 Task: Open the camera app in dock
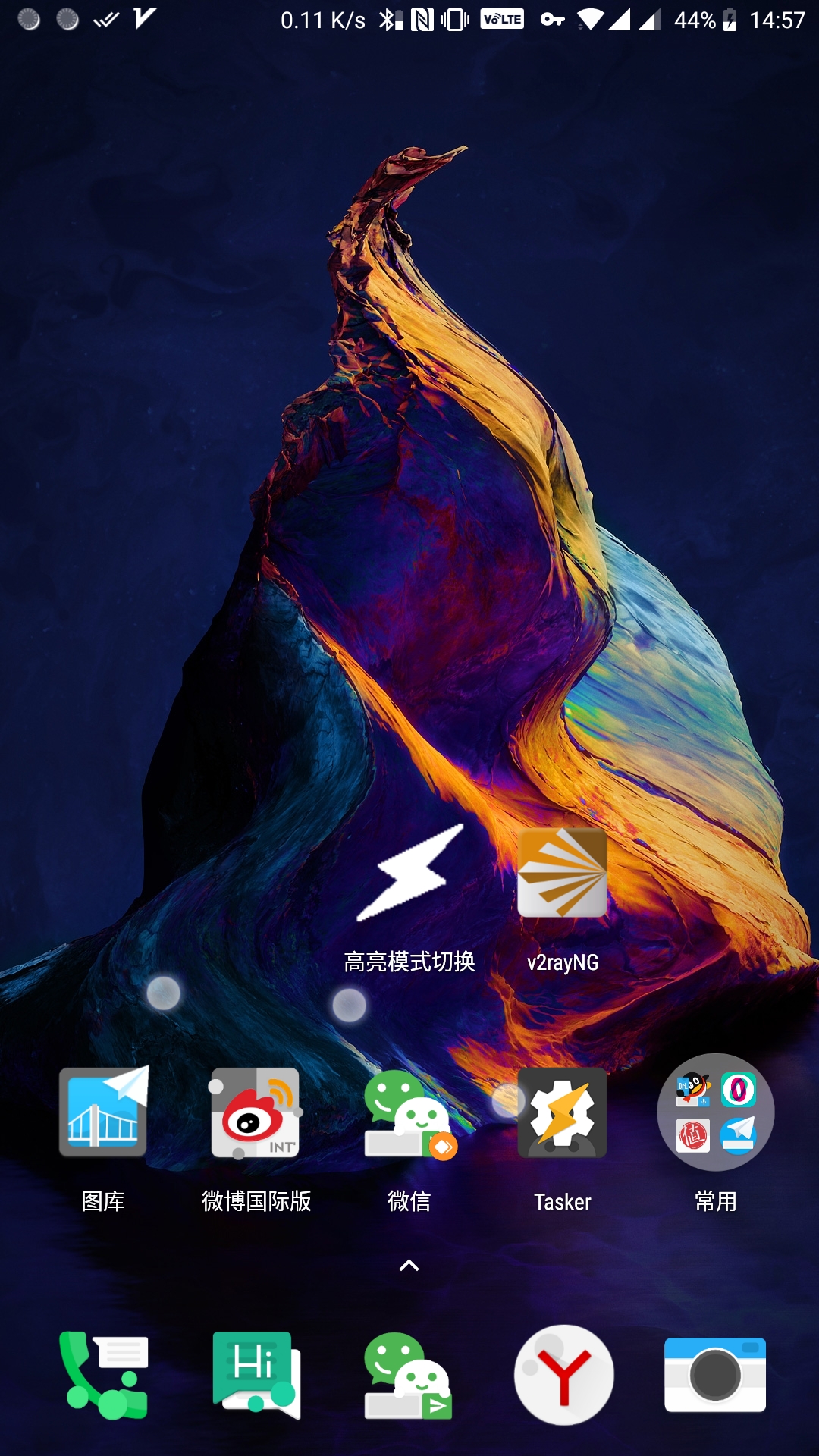coord(715,1375)
